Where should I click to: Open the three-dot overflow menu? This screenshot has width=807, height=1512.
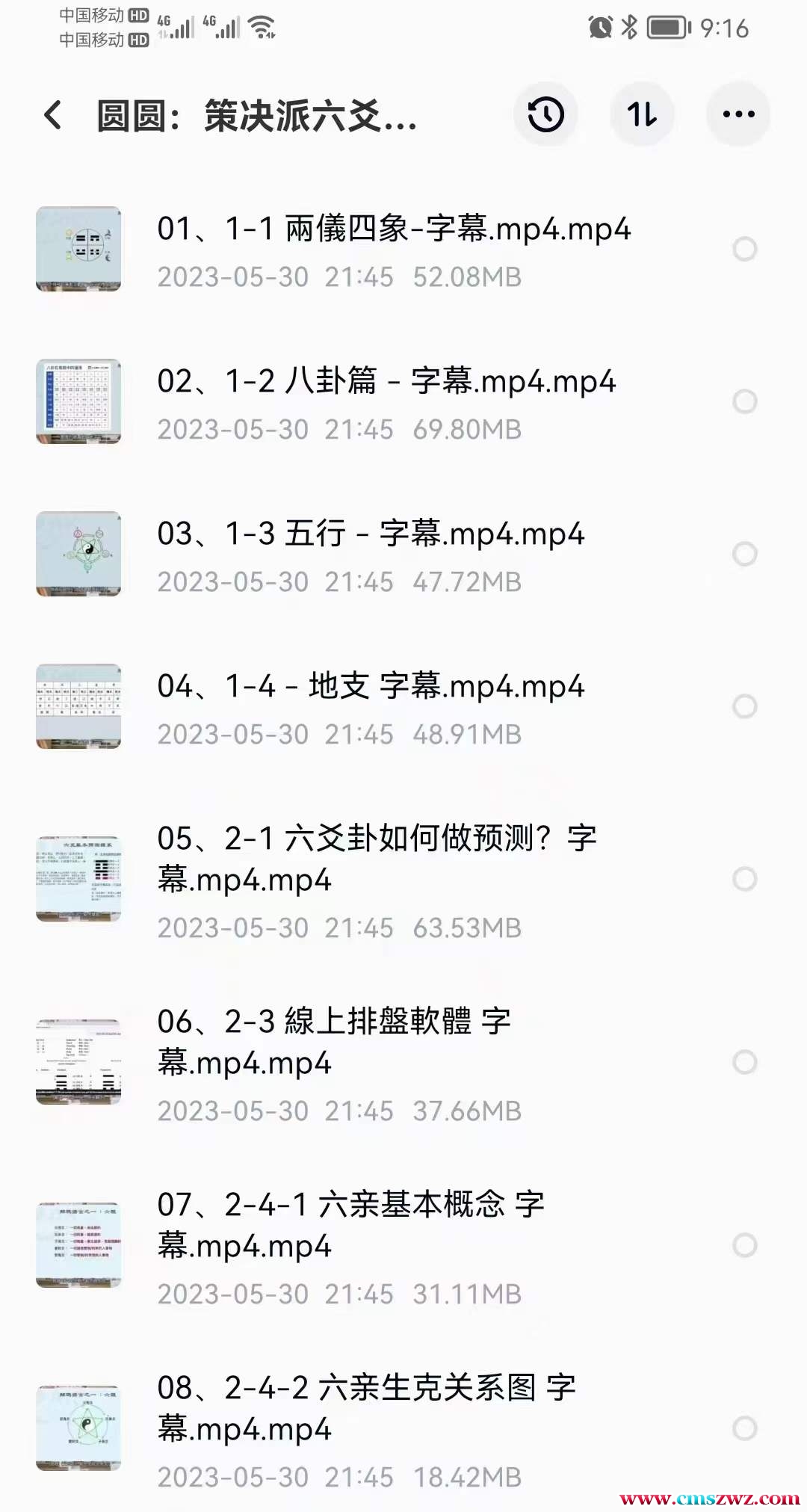(x=738, y=114)
